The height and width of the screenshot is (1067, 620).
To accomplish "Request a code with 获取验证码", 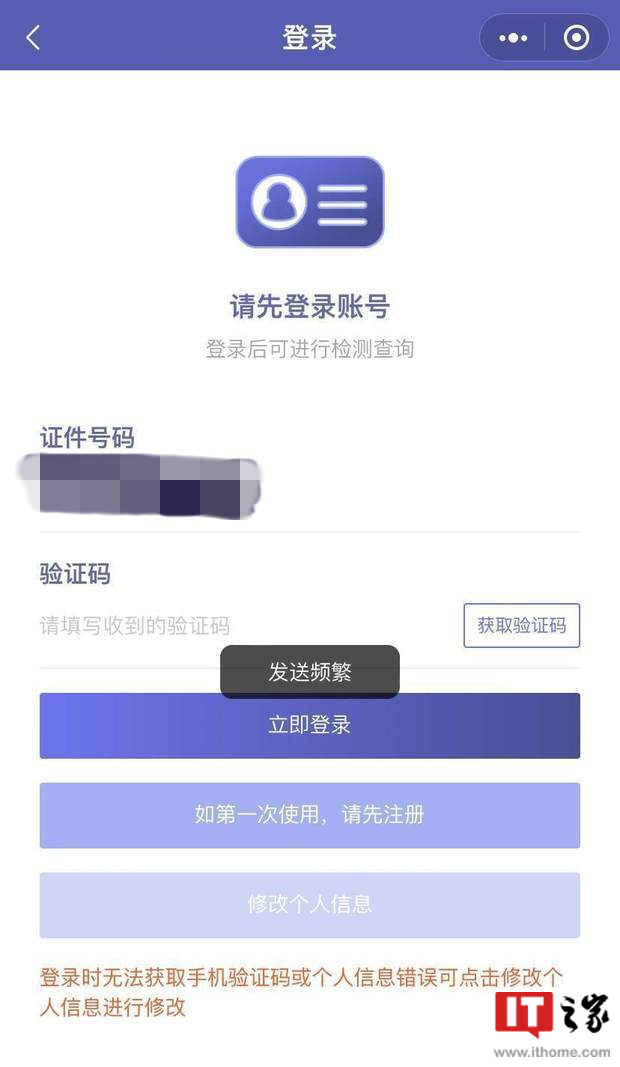I will click(x=521, y=626).
